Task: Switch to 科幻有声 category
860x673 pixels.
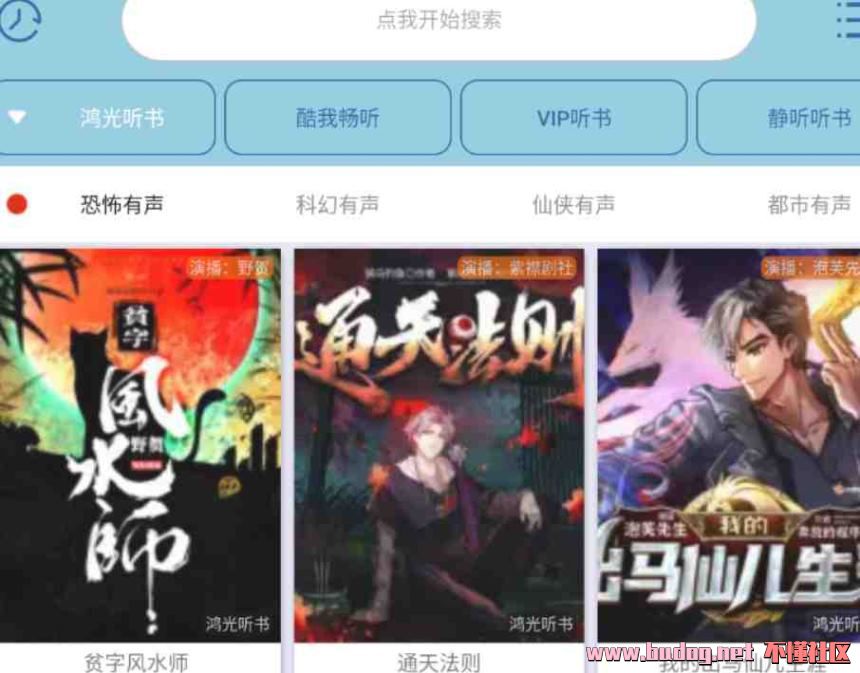Action: 338,205
